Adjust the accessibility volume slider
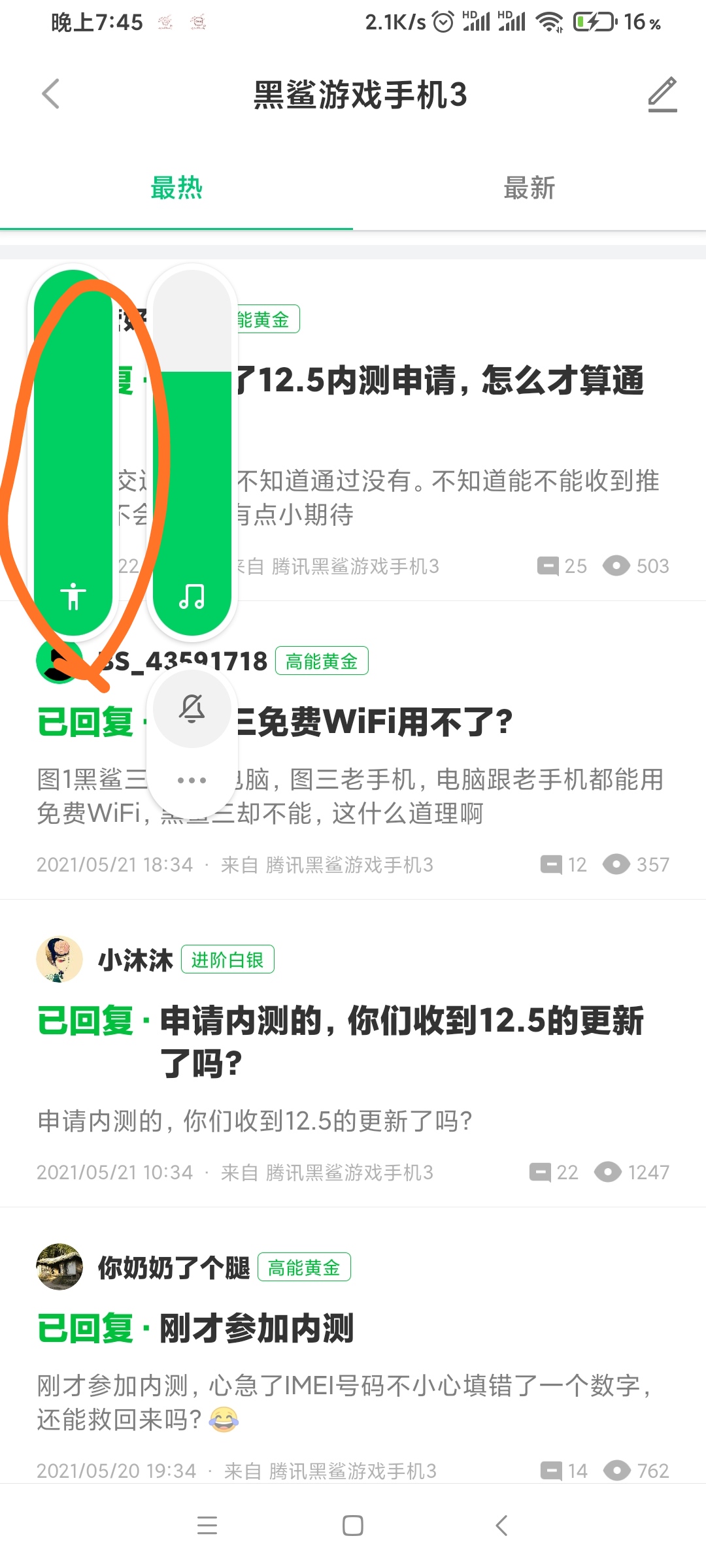706x1568 pixels. [73, 451]
